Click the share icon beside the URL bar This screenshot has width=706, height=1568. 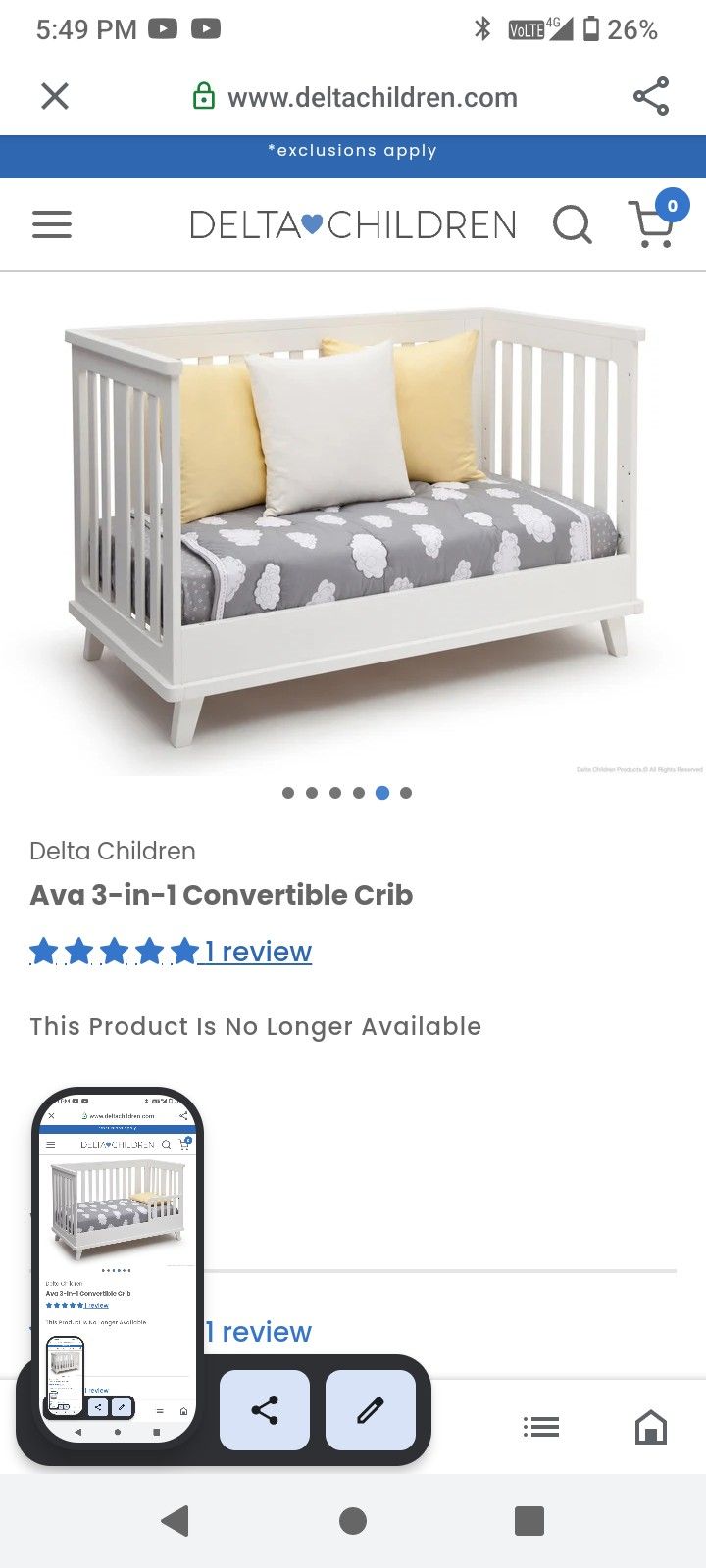(651, 96)
